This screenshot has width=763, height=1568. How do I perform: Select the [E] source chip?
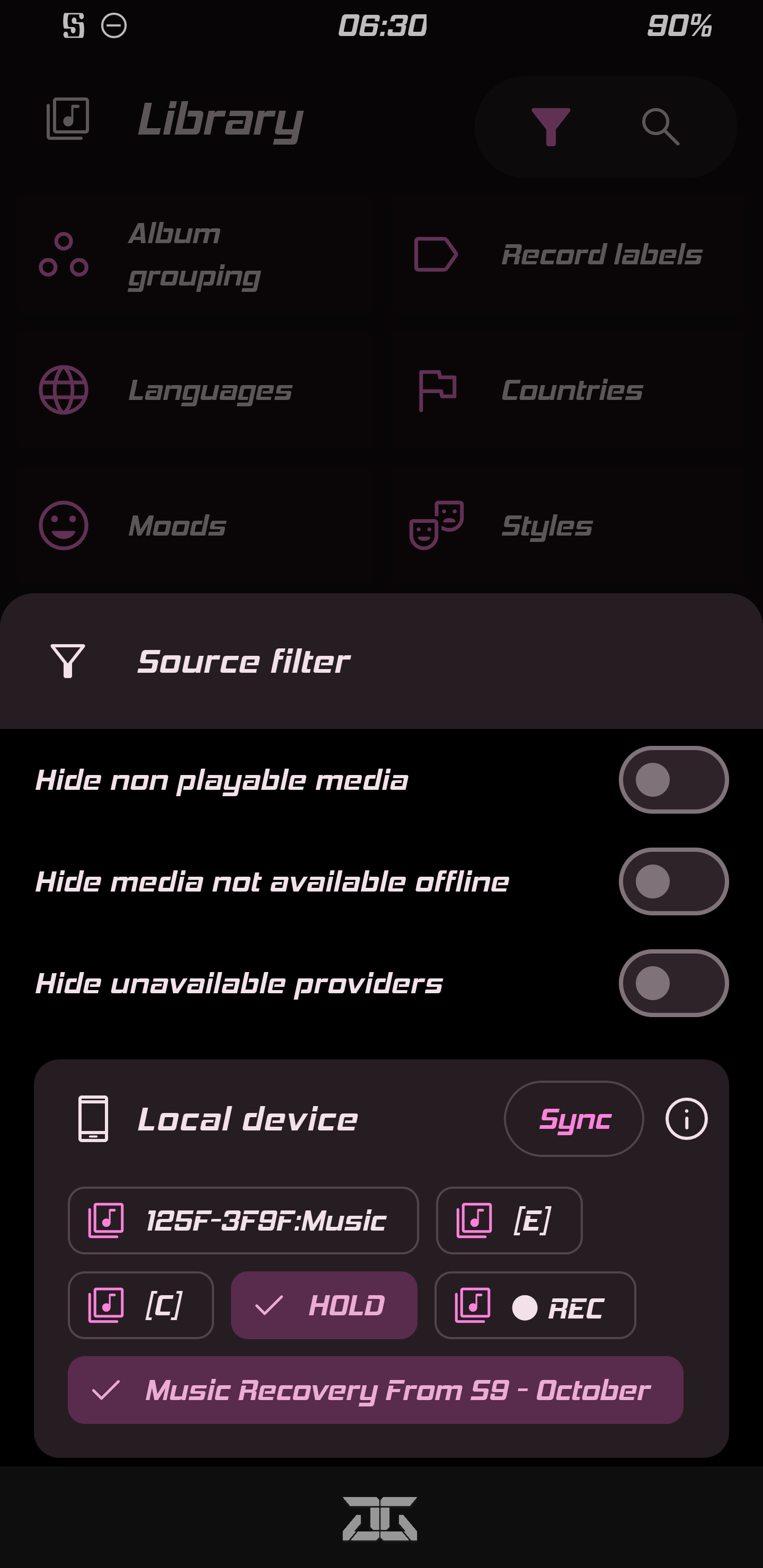pos(509,1220)
